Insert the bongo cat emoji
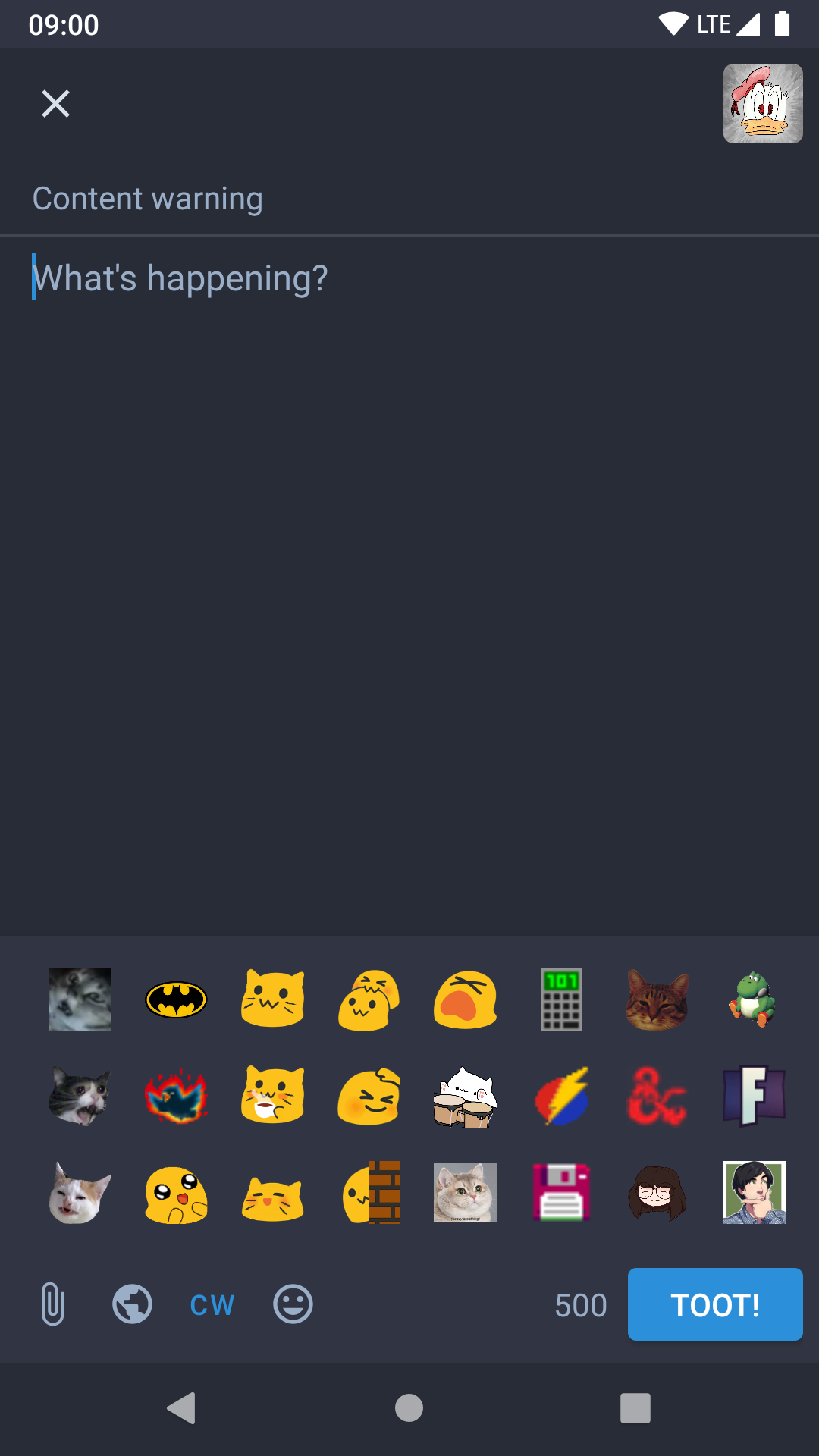 pos(465,1097)
